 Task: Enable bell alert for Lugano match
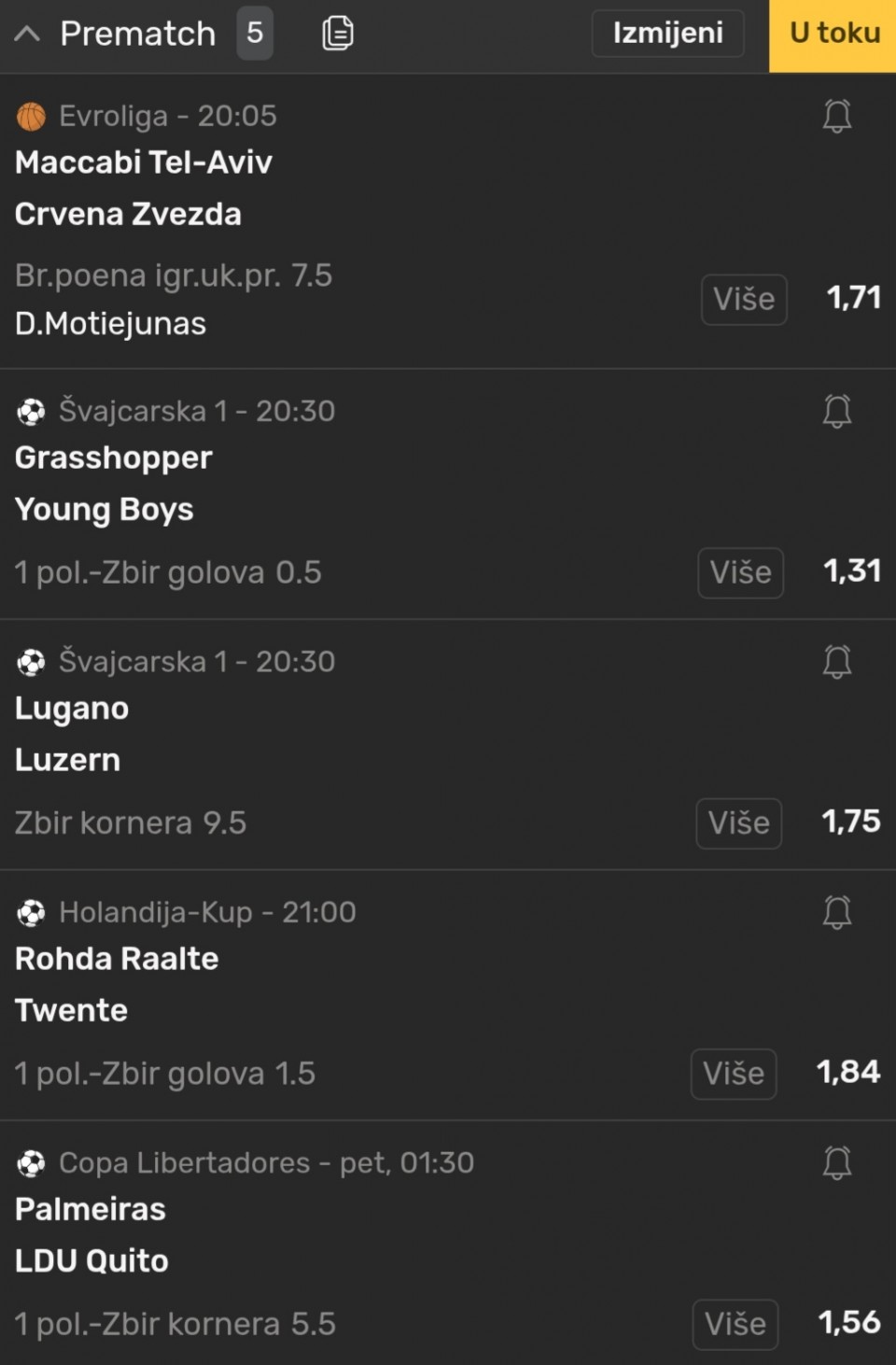pos(836,662)
